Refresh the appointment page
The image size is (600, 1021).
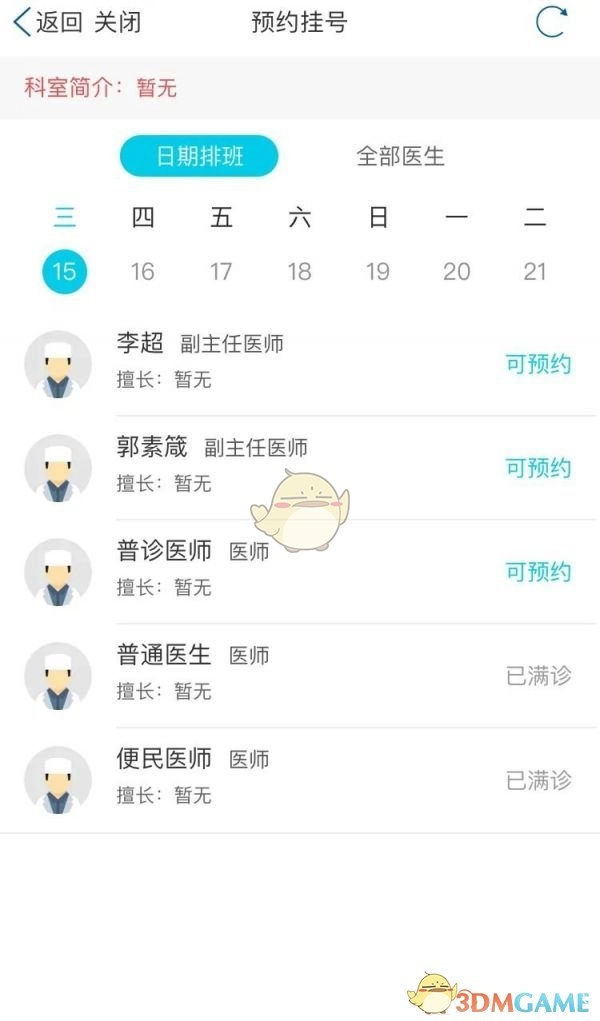pyautogui.click(x=551, y=22)
